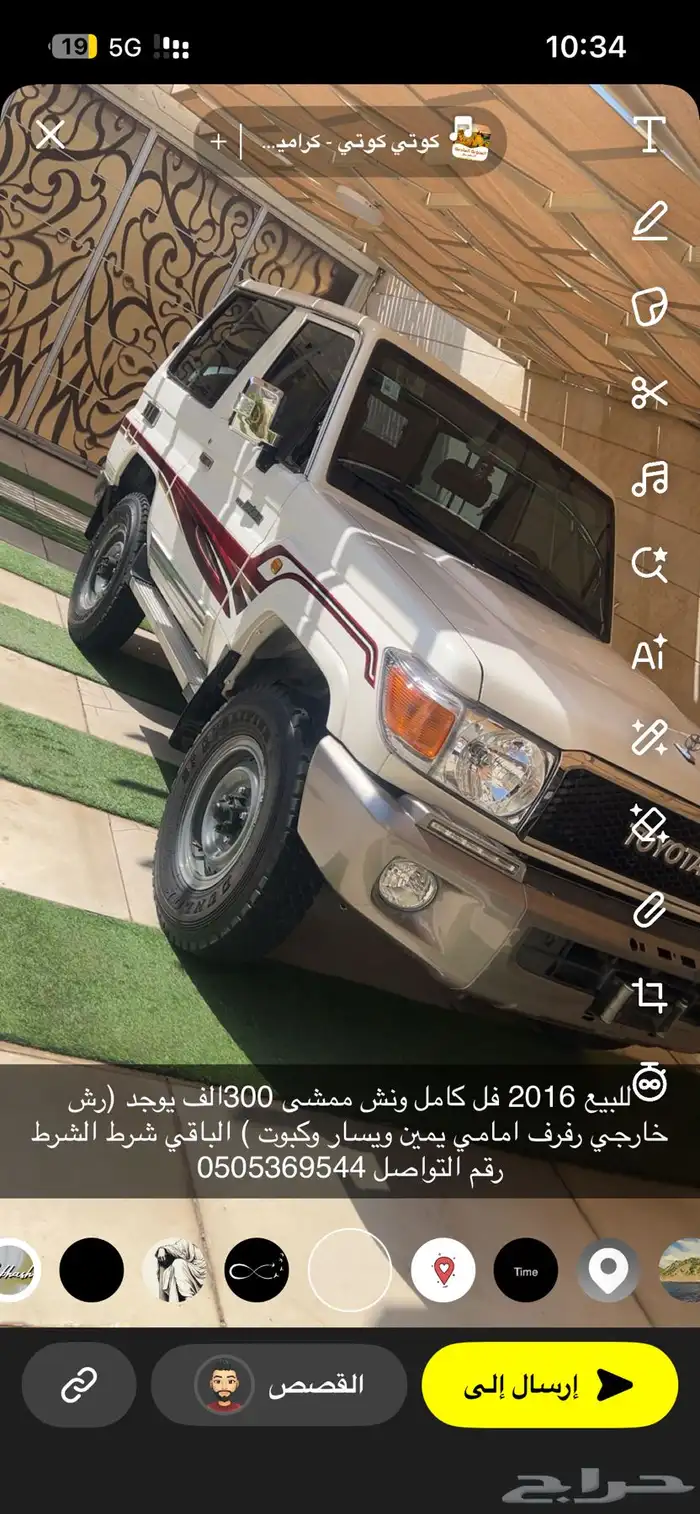
Task: Open the AI editing tool
Action: (650, 653)
